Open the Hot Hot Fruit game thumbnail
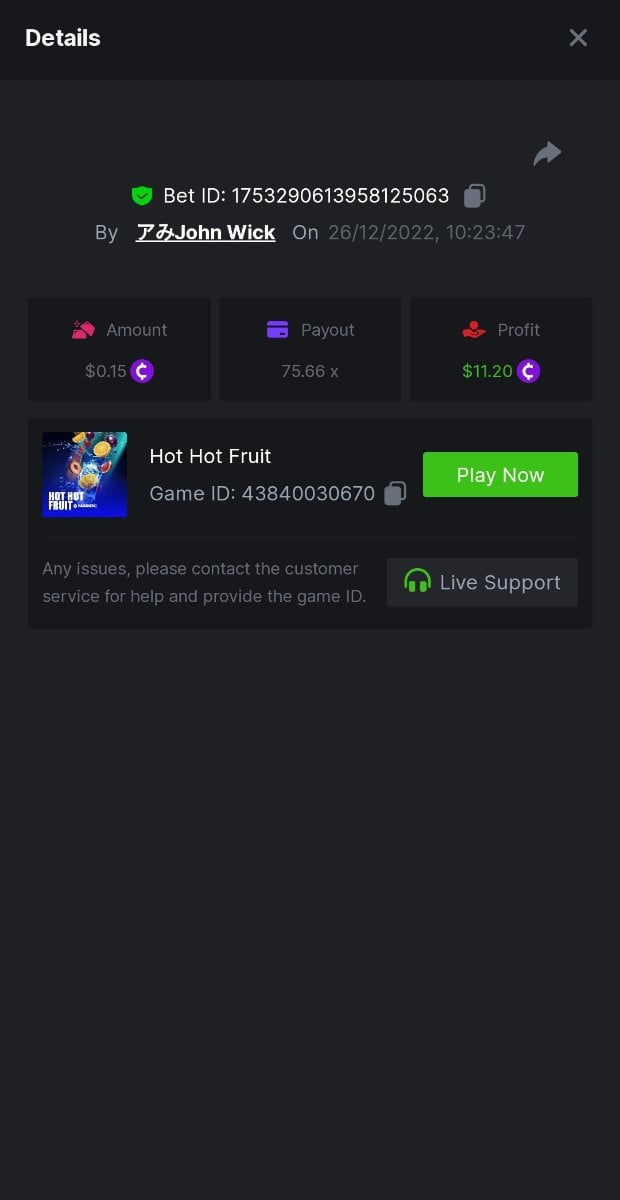 tap(85, 475)
